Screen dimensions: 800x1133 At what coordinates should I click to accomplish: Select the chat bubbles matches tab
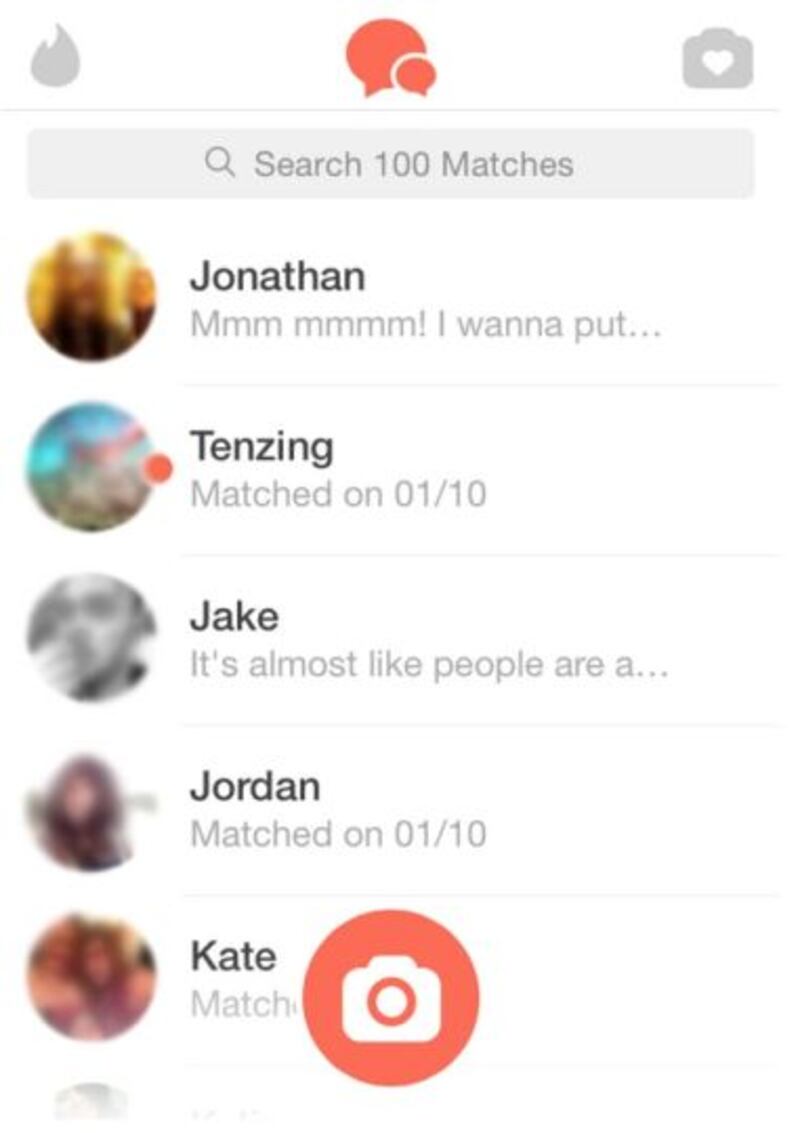(x=390, y=58)
